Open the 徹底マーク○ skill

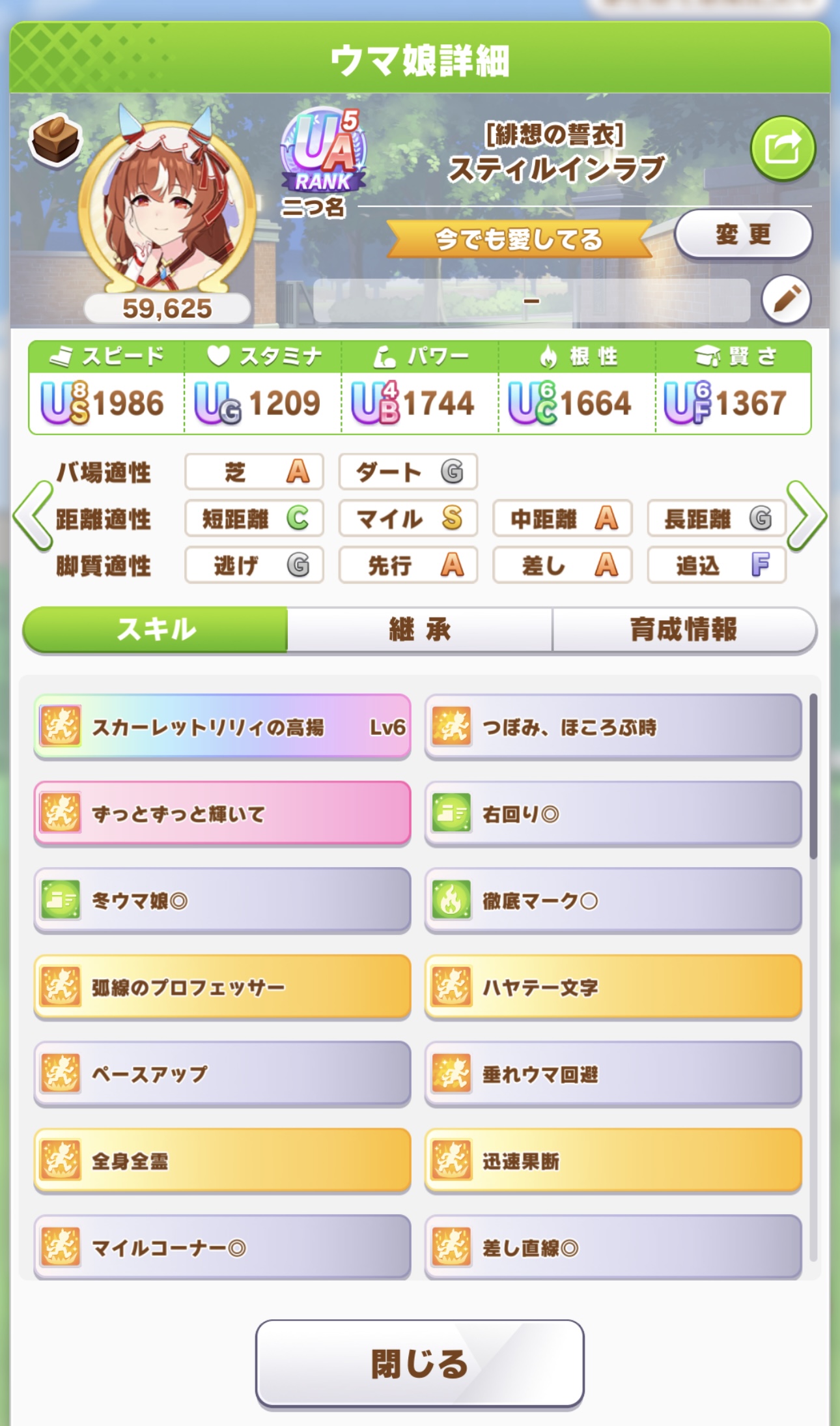coord(613,900)
